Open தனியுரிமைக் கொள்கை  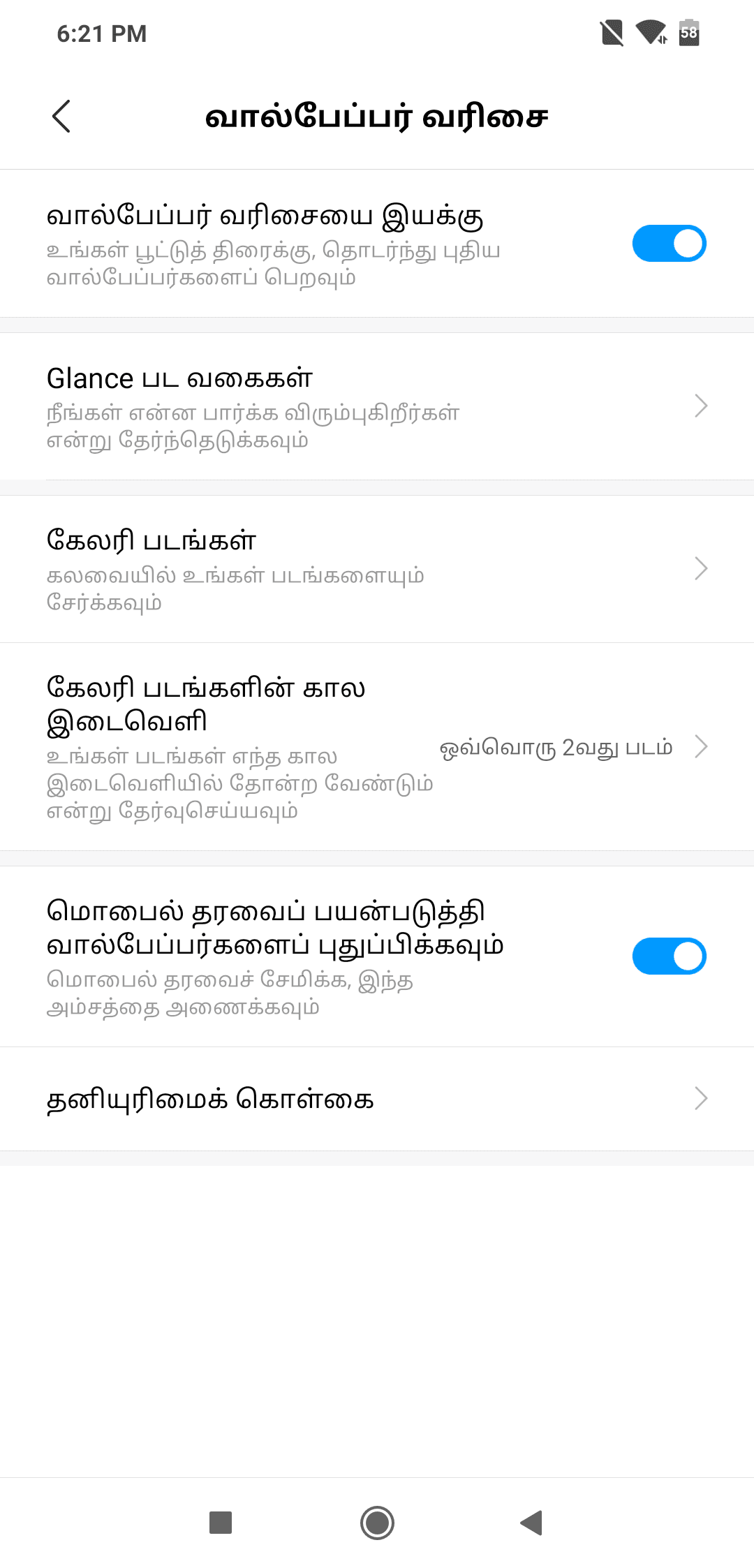(x=377, y=1099)
